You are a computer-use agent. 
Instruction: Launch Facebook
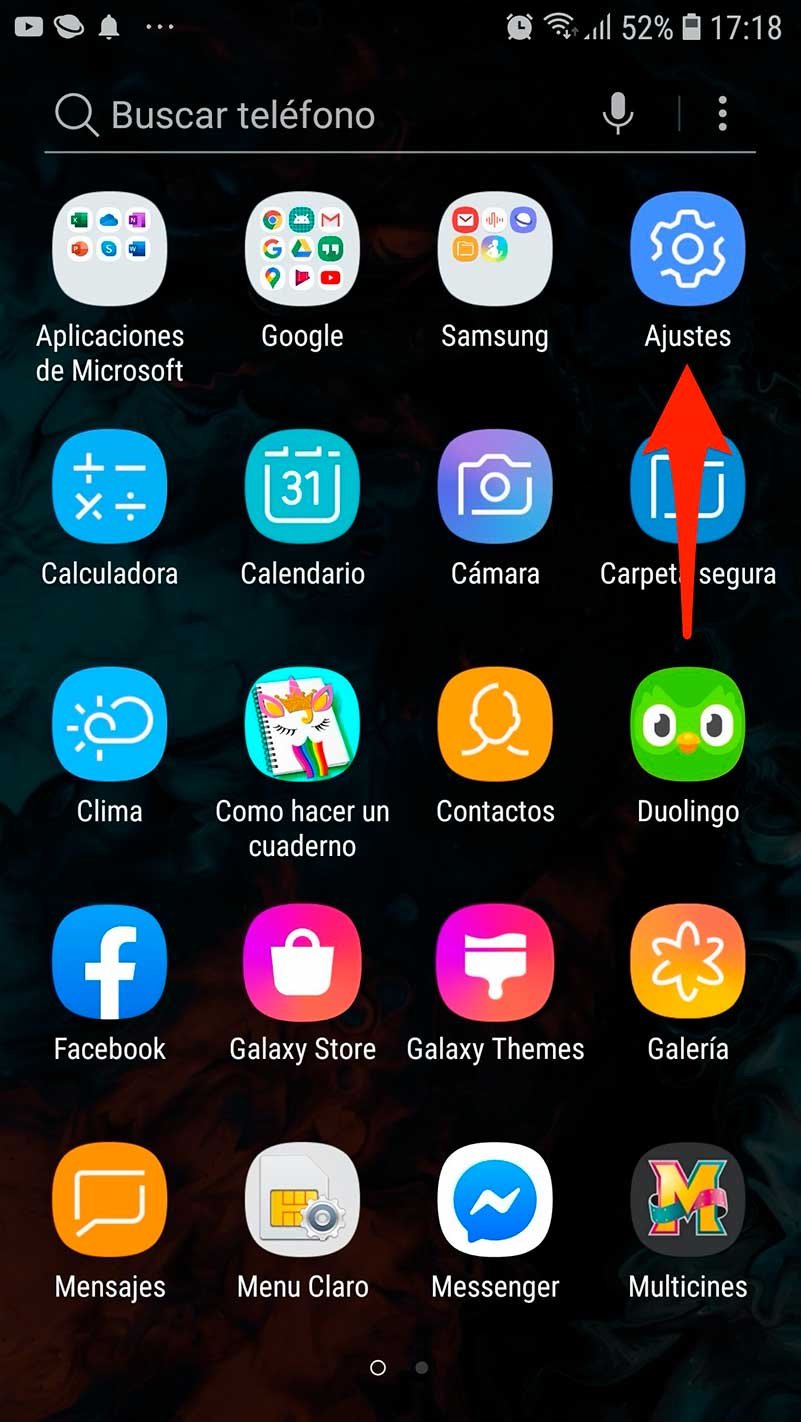tap(109, 960)
